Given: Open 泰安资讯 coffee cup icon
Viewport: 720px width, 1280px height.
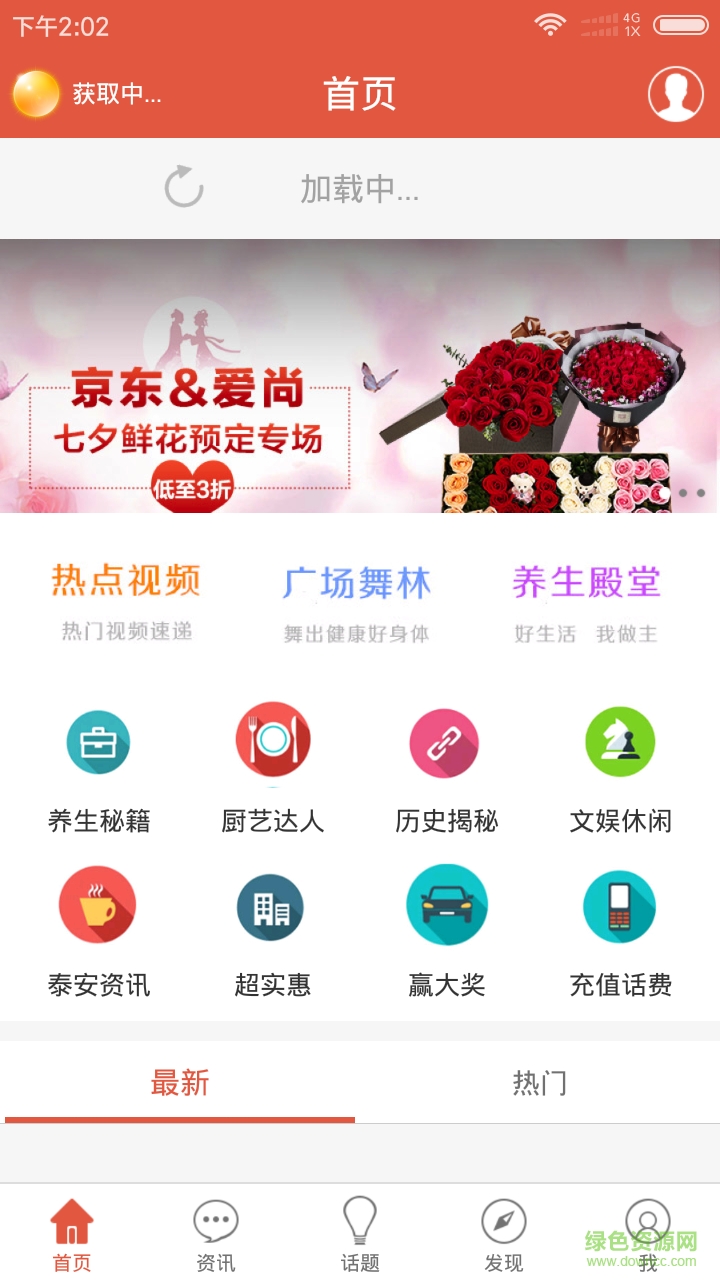Looking at the screenshot, I should (x=97, y=904).
